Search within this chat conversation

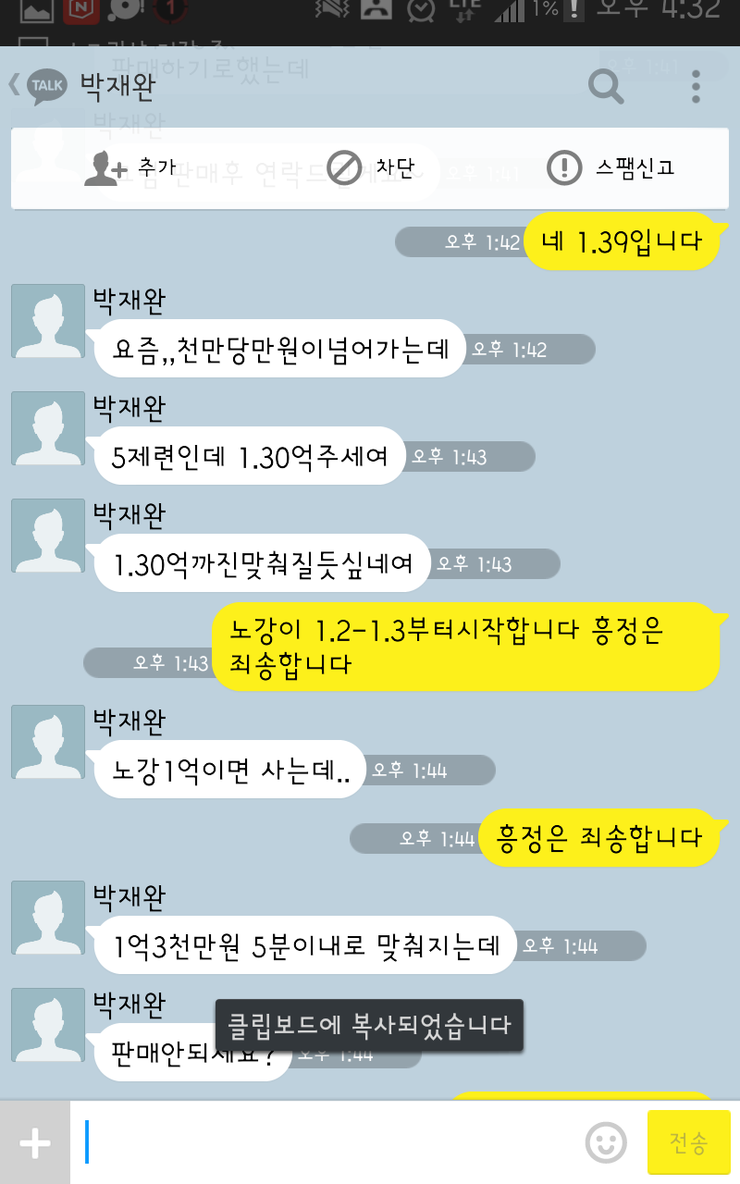tap(606, 87)
